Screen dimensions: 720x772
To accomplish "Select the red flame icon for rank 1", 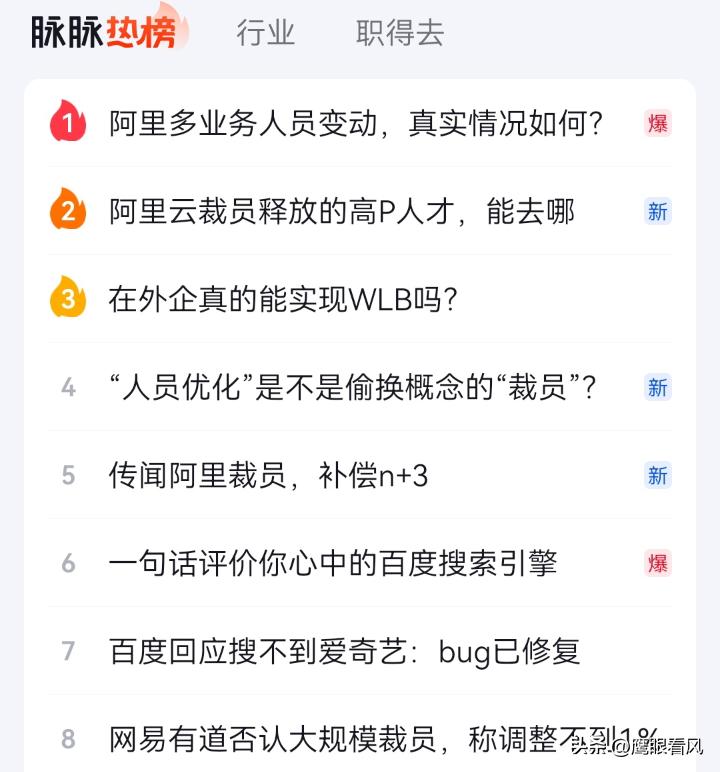I will pos(66,121).
